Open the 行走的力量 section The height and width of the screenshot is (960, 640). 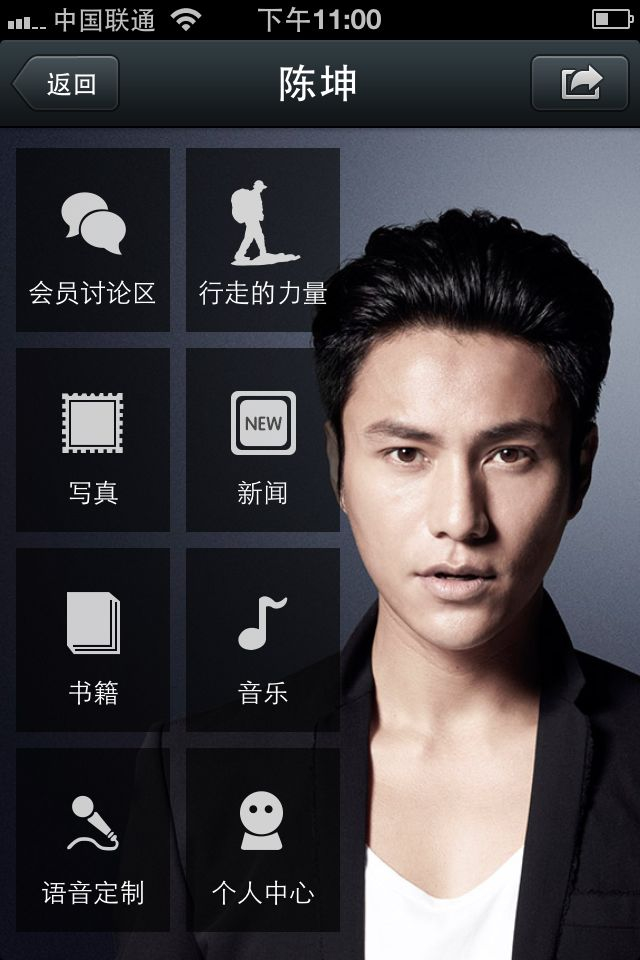click(263, 240)
